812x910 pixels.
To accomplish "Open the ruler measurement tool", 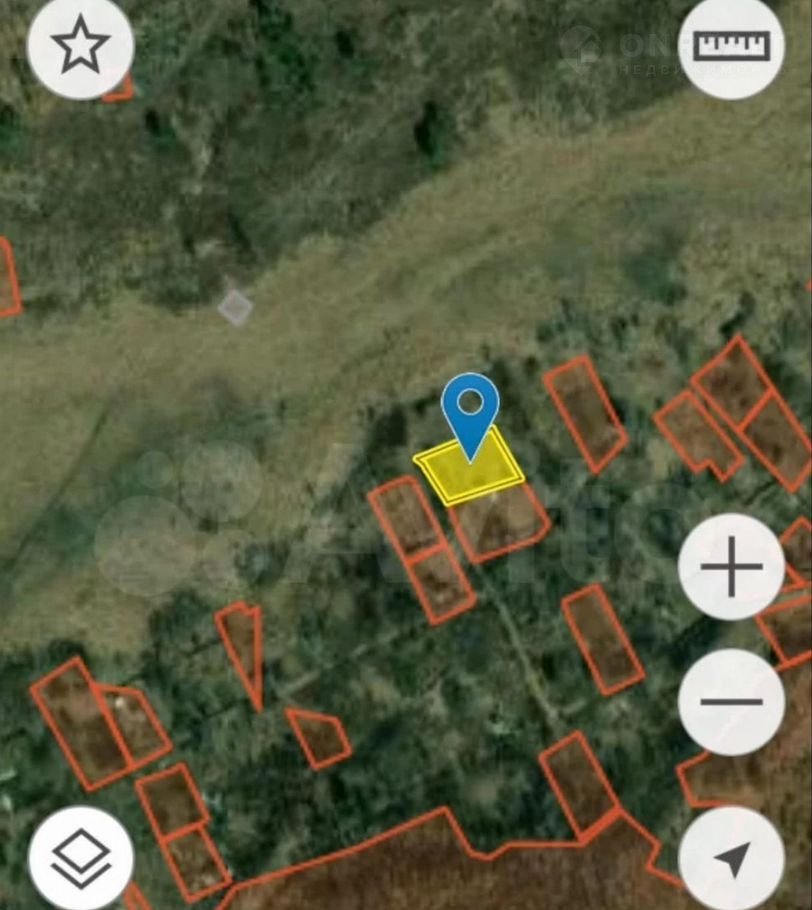I will pyautogui.click(x=731, y=47).
